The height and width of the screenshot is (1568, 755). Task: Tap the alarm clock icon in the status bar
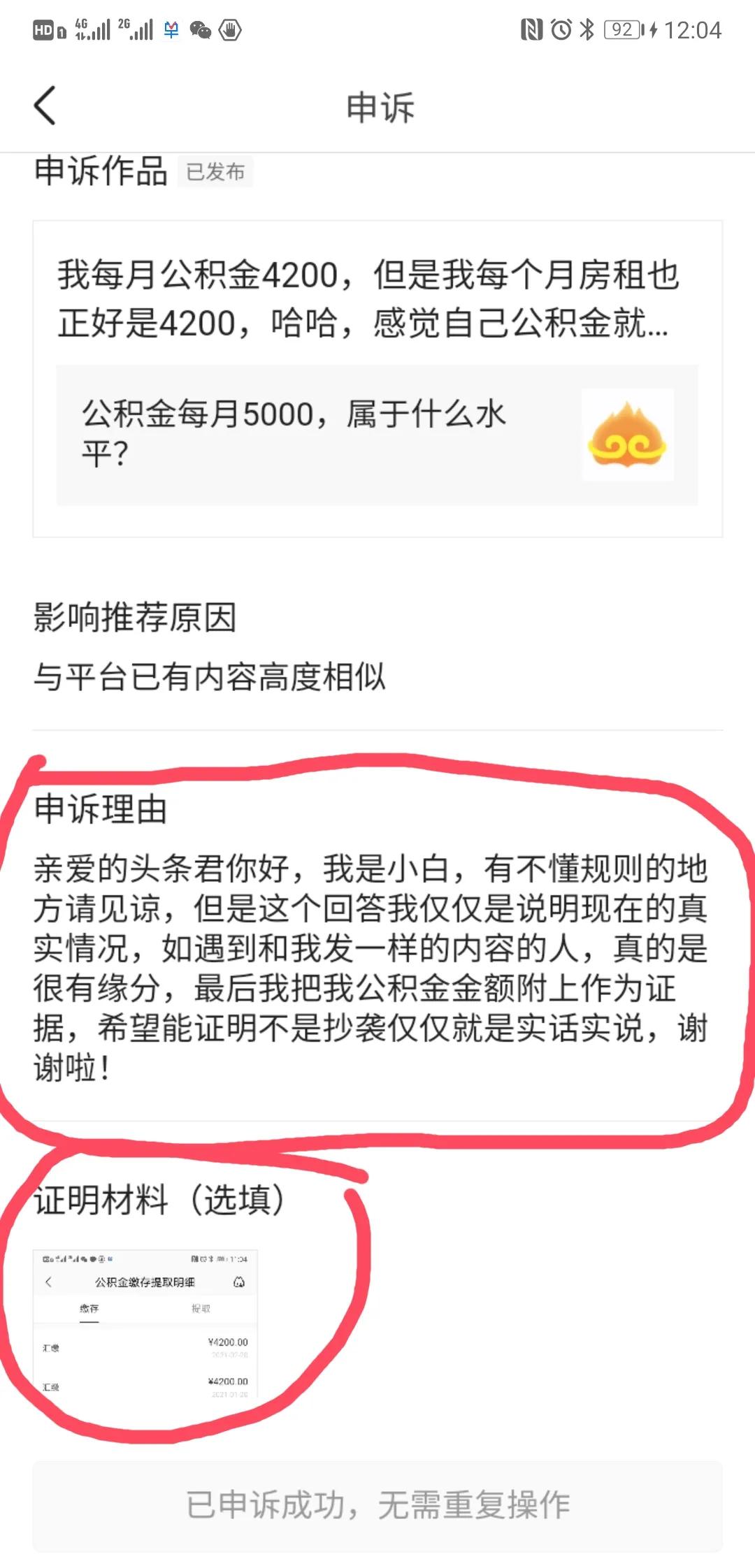[x=562, y=29]
